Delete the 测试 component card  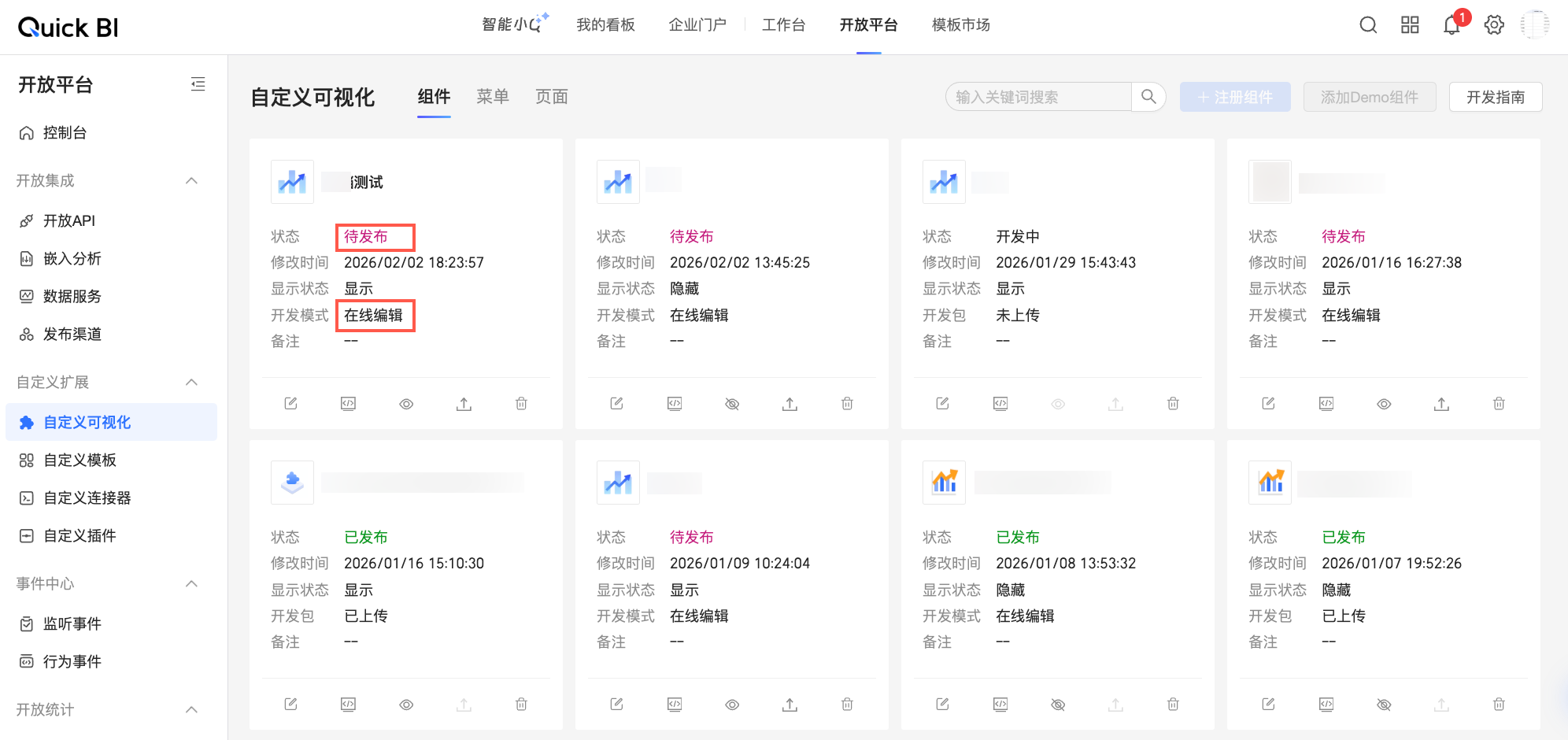[521, 404]
